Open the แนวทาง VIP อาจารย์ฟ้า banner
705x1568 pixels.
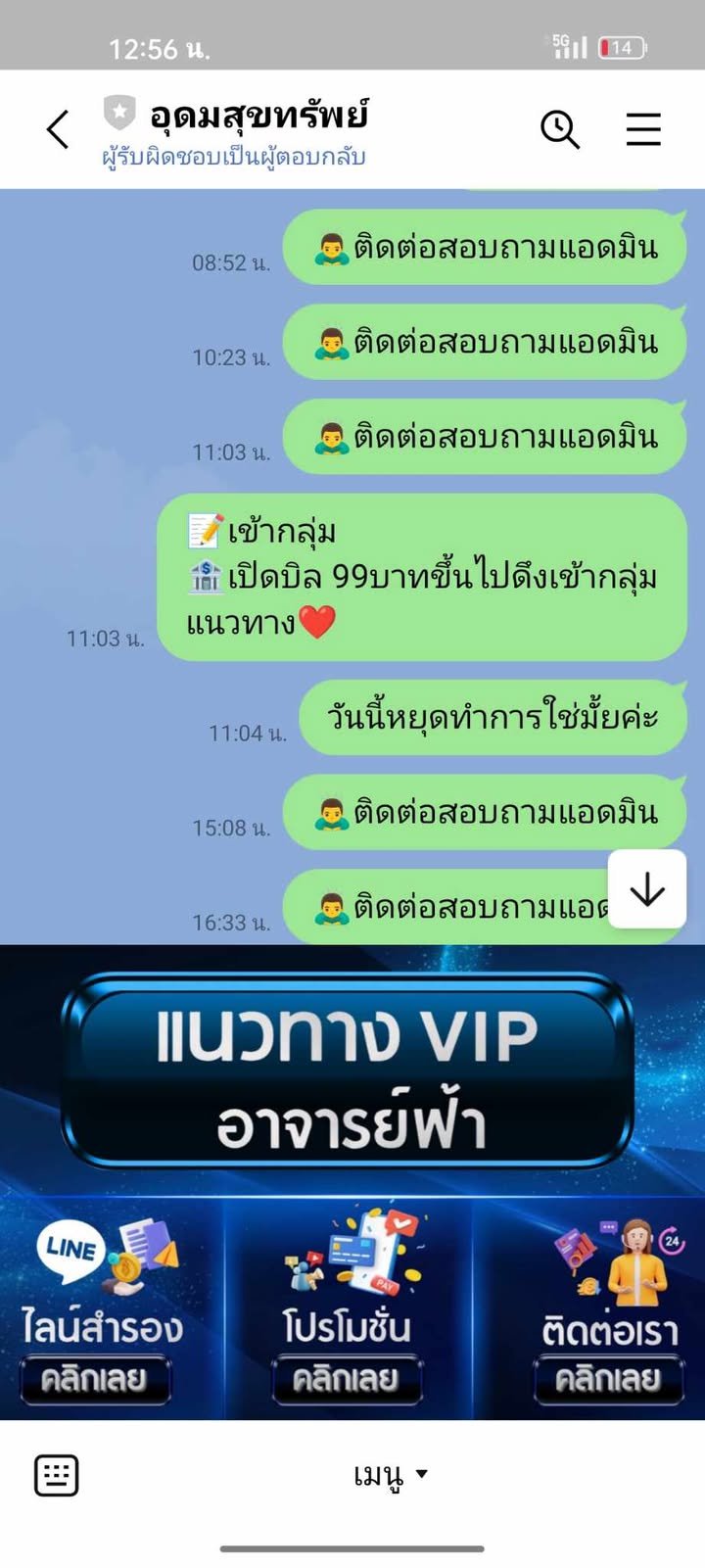coord(348,1072)
